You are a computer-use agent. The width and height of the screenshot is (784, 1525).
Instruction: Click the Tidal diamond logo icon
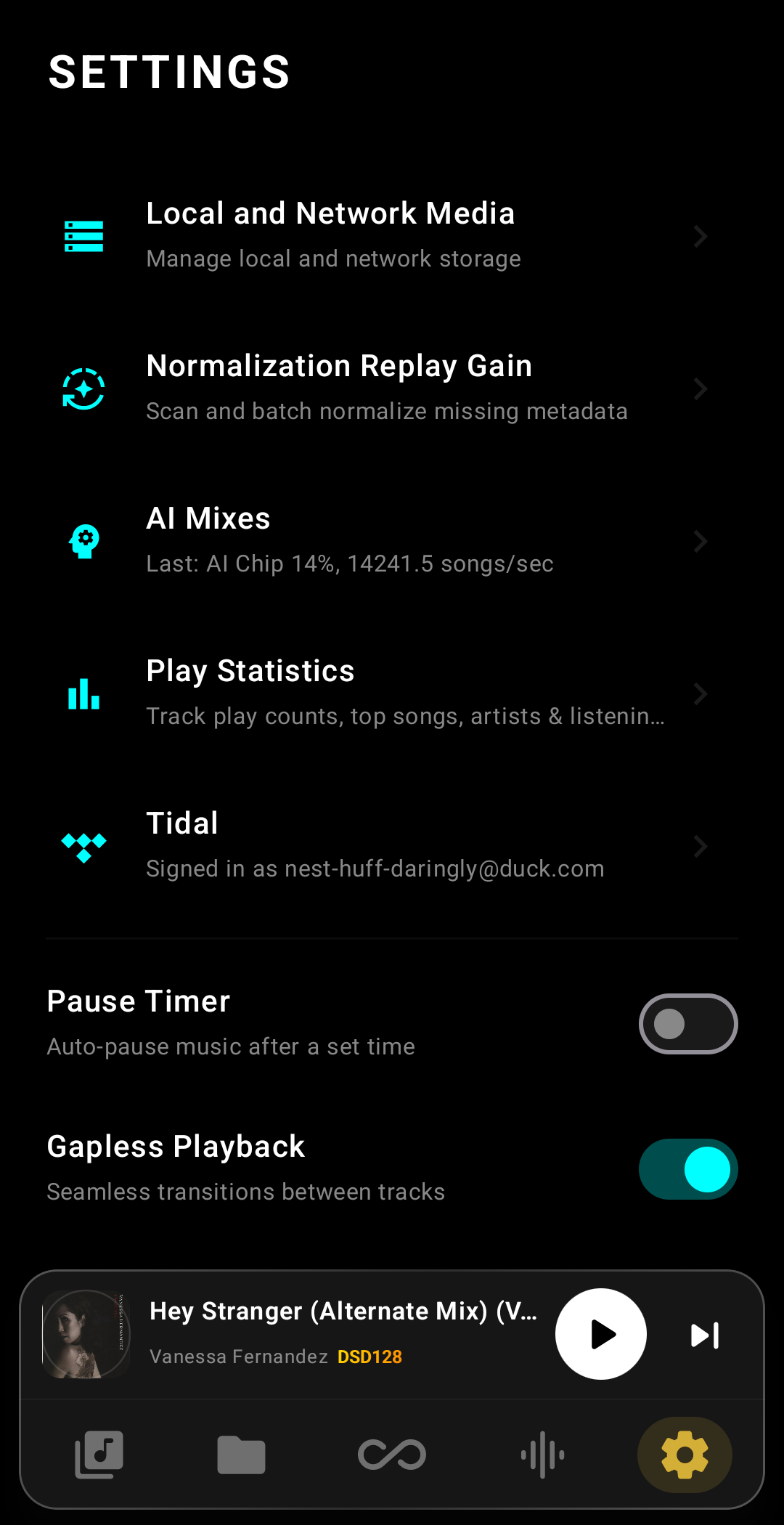coord(83,846)
